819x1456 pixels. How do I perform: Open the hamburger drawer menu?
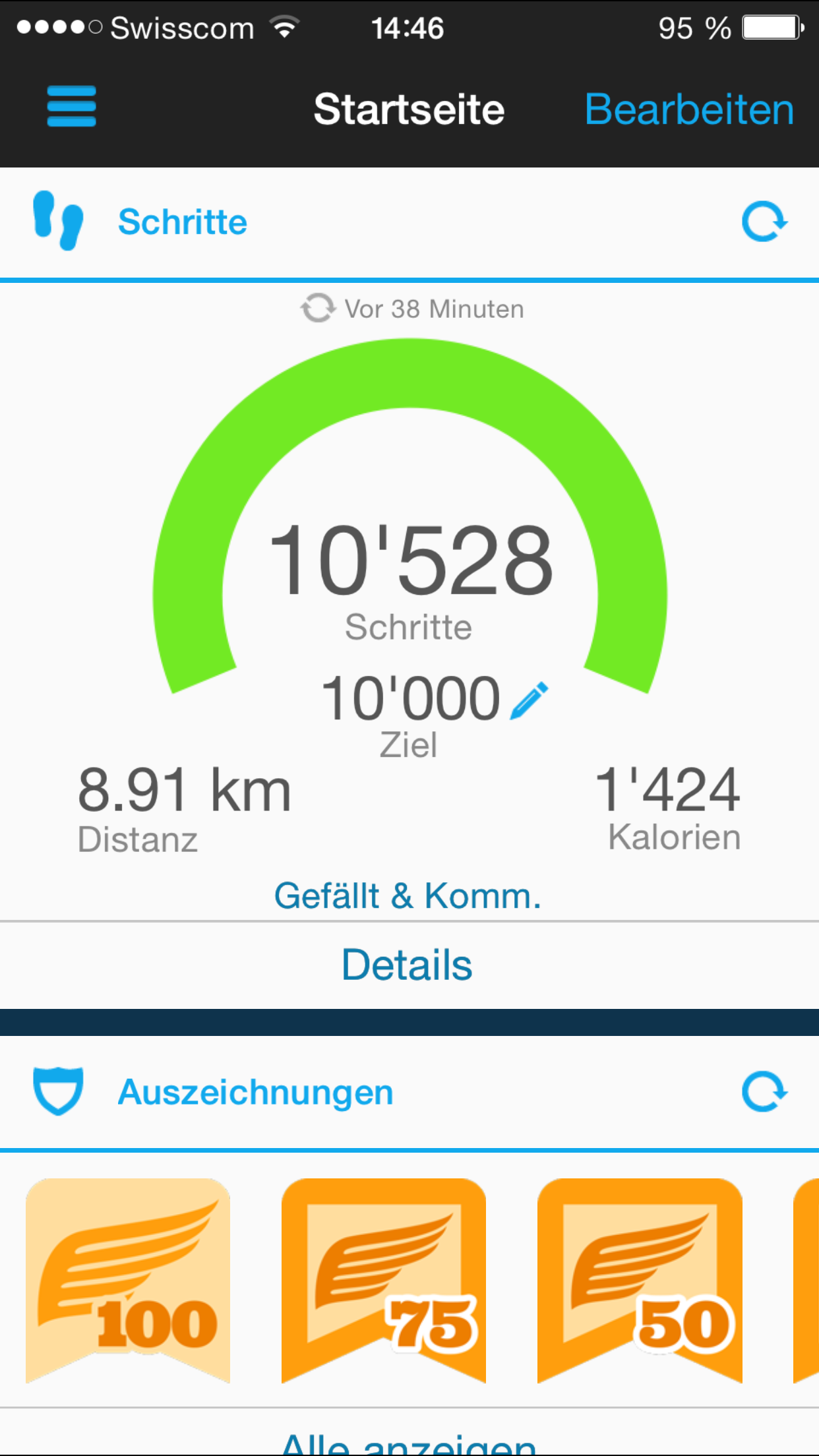pos(71,107)
